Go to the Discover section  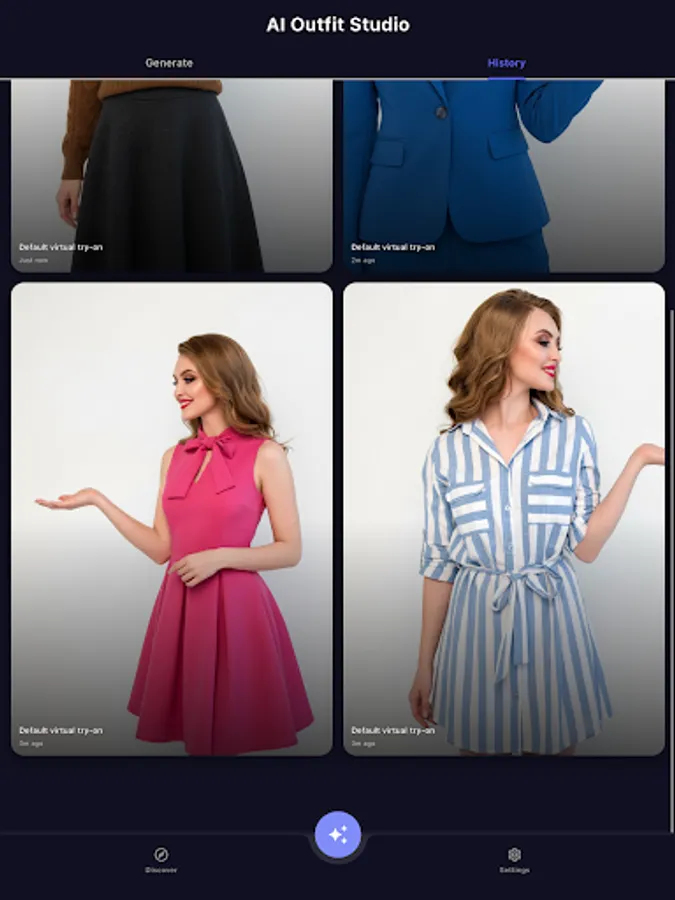pos(161,860)
